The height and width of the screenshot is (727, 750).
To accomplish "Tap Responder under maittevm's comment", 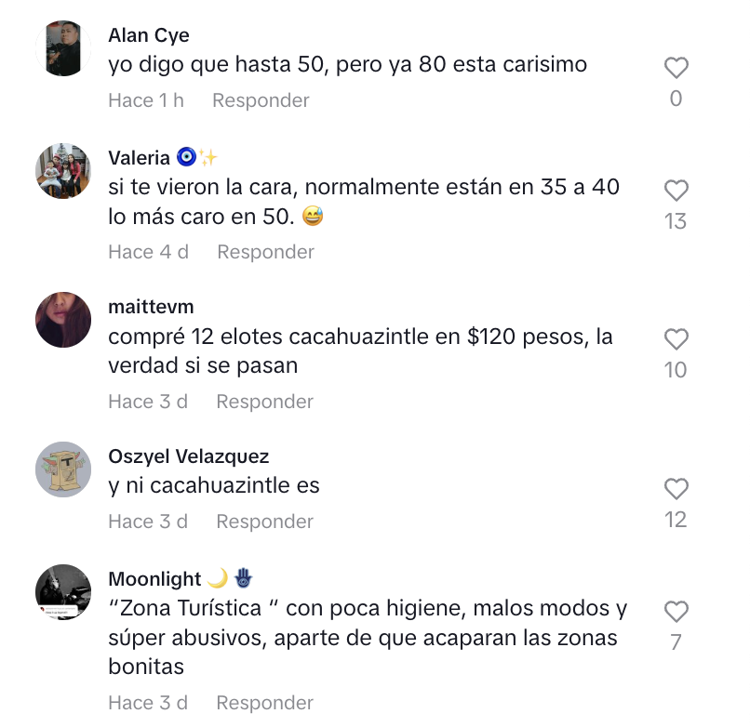I will (265, 401).
